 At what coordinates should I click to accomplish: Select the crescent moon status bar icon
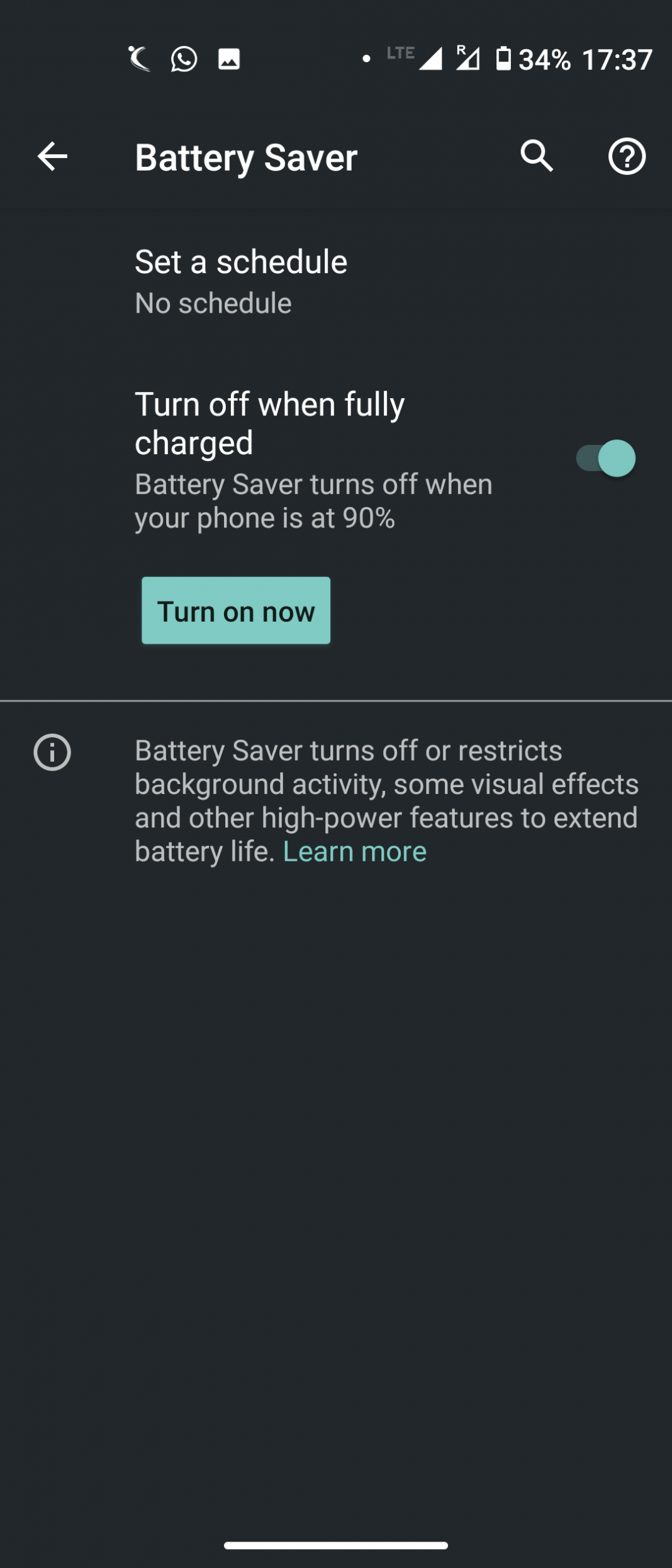click(x=138, y=60)
